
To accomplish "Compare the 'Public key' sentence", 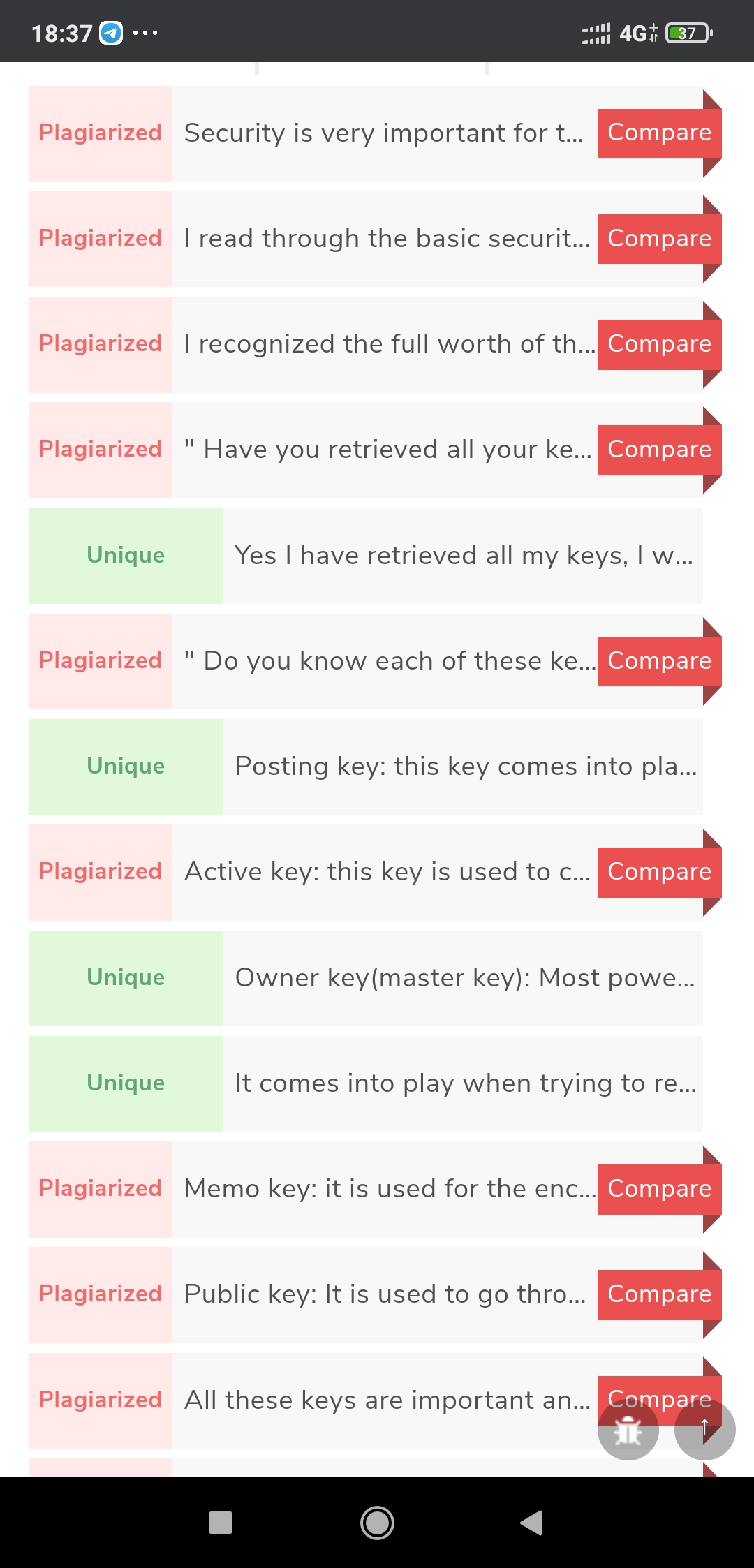I will pos(659,1294).
